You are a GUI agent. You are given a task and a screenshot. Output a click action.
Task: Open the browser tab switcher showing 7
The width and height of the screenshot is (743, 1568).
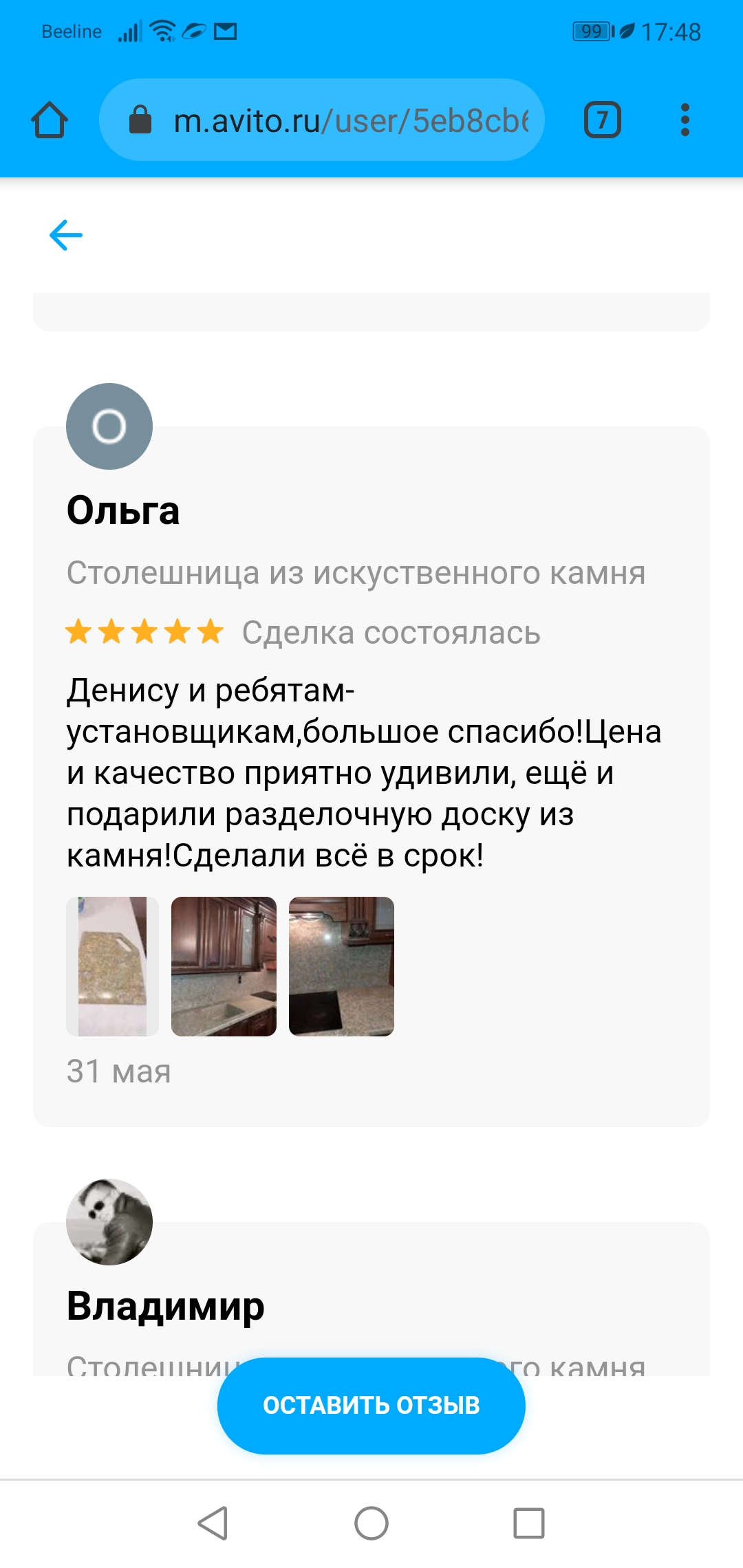coord(603,120)
